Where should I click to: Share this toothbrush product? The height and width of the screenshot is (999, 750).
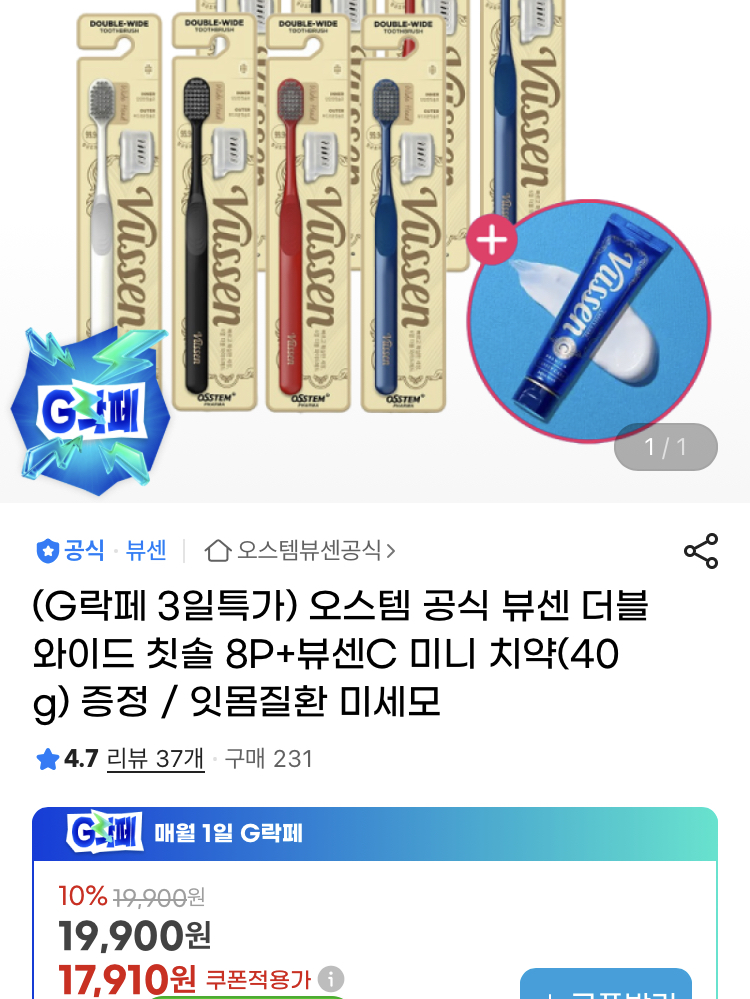point(701,551)
